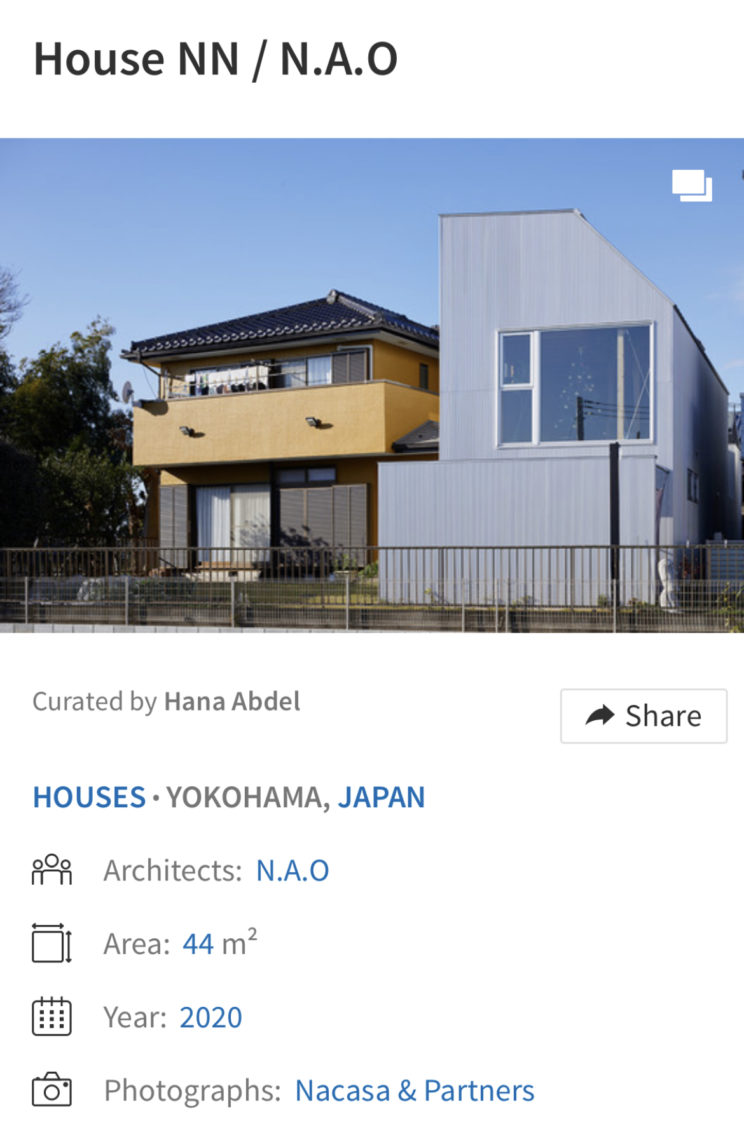Screen dimensions: 744x1127
Task: Tap the year 2020 link
Action: (x=210, y=1017)
